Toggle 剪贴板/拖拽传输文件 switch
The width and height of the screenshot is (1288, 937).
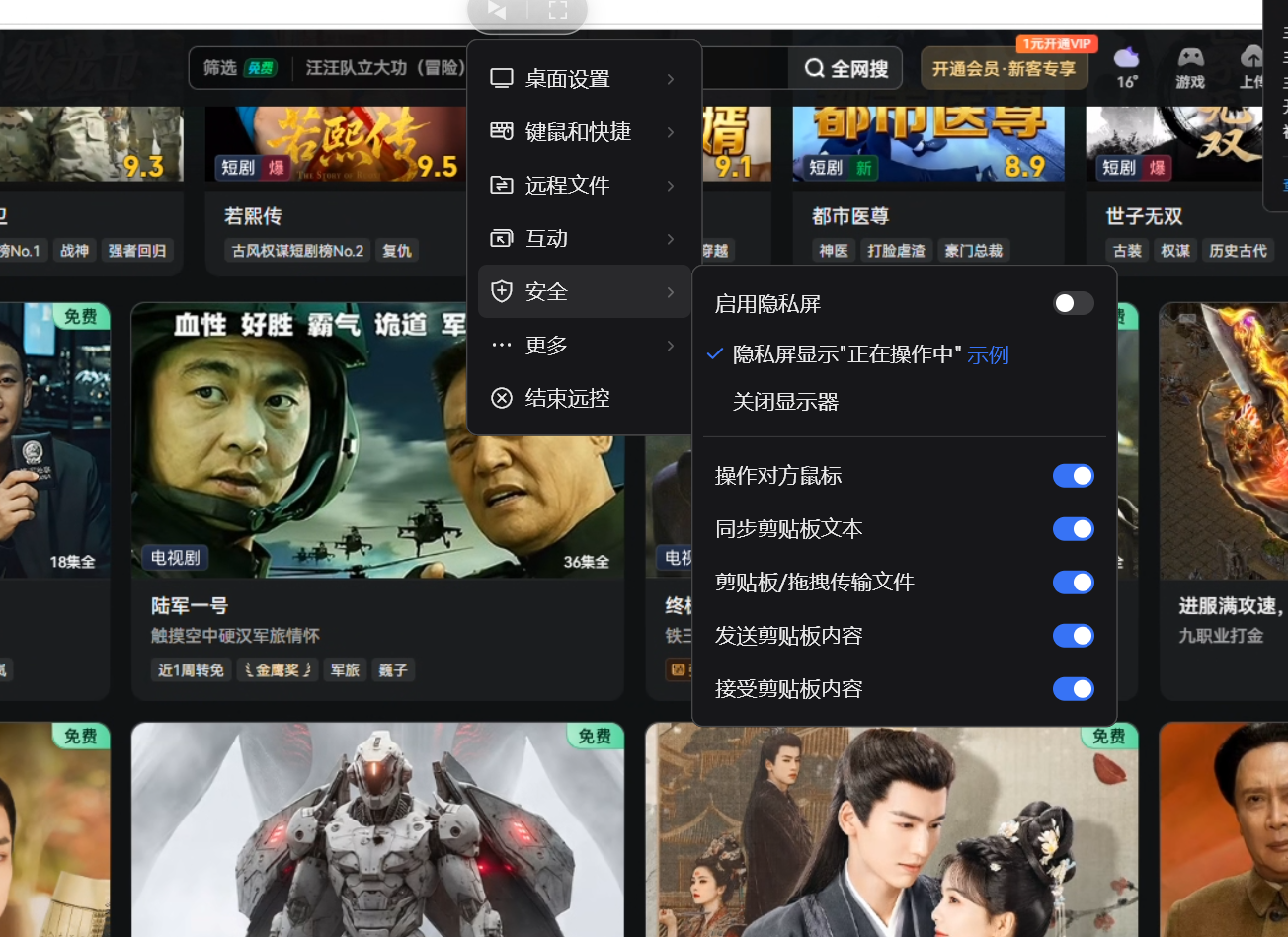click(1073, 583)
